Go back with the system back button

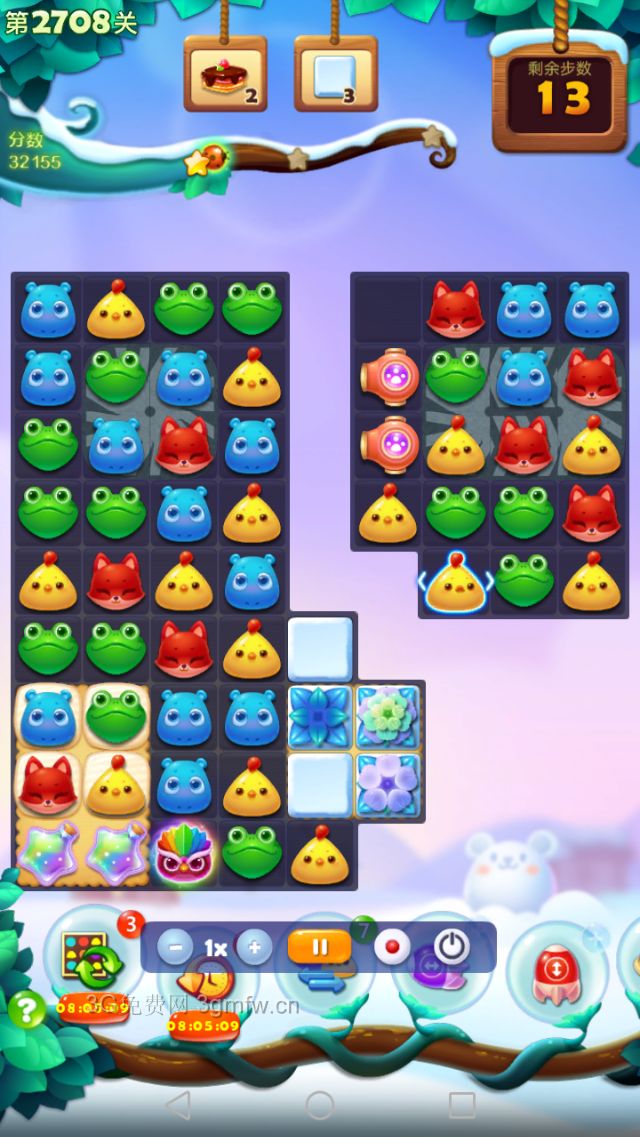click(178, 1105)
